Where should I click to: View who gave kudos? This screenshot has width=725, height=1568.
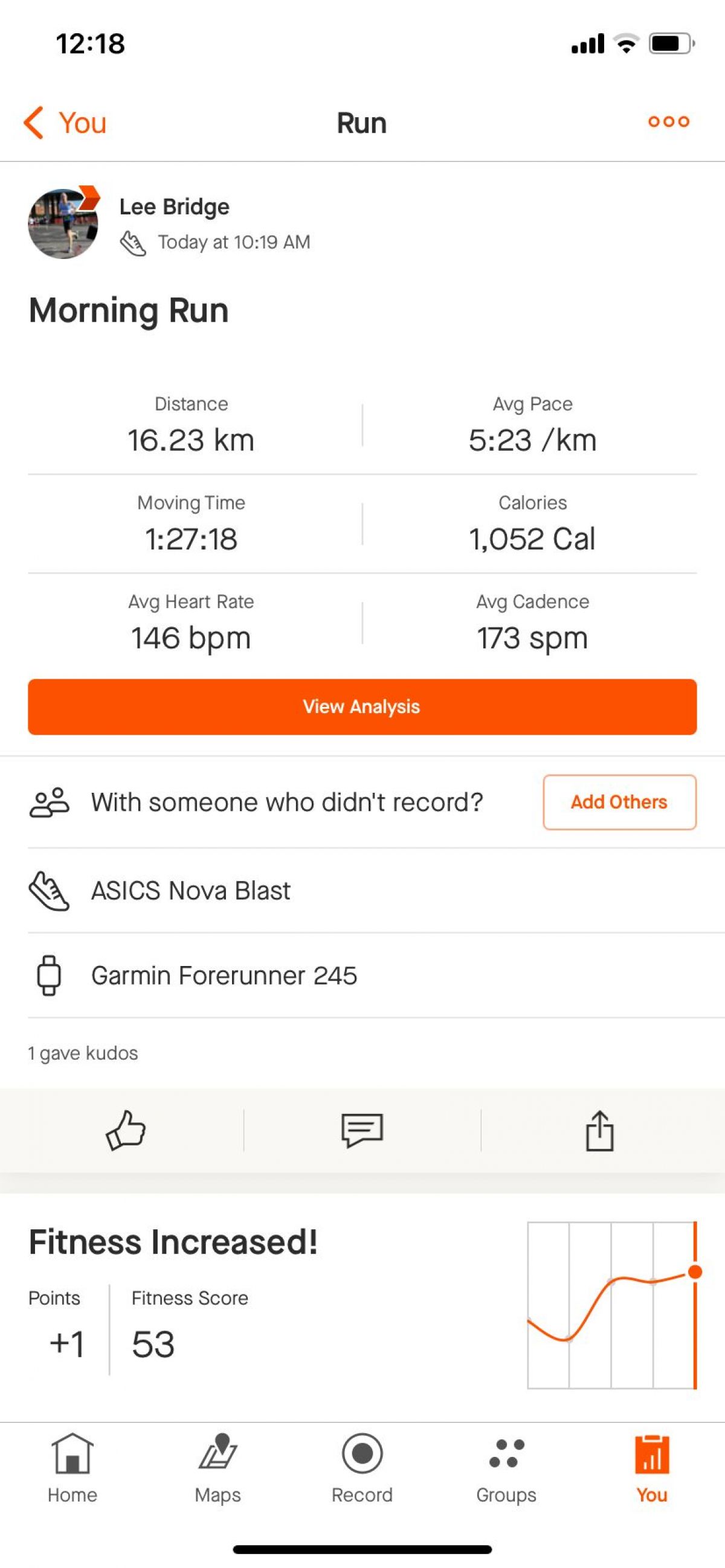pyautogui.click(x=83, y=1053)
